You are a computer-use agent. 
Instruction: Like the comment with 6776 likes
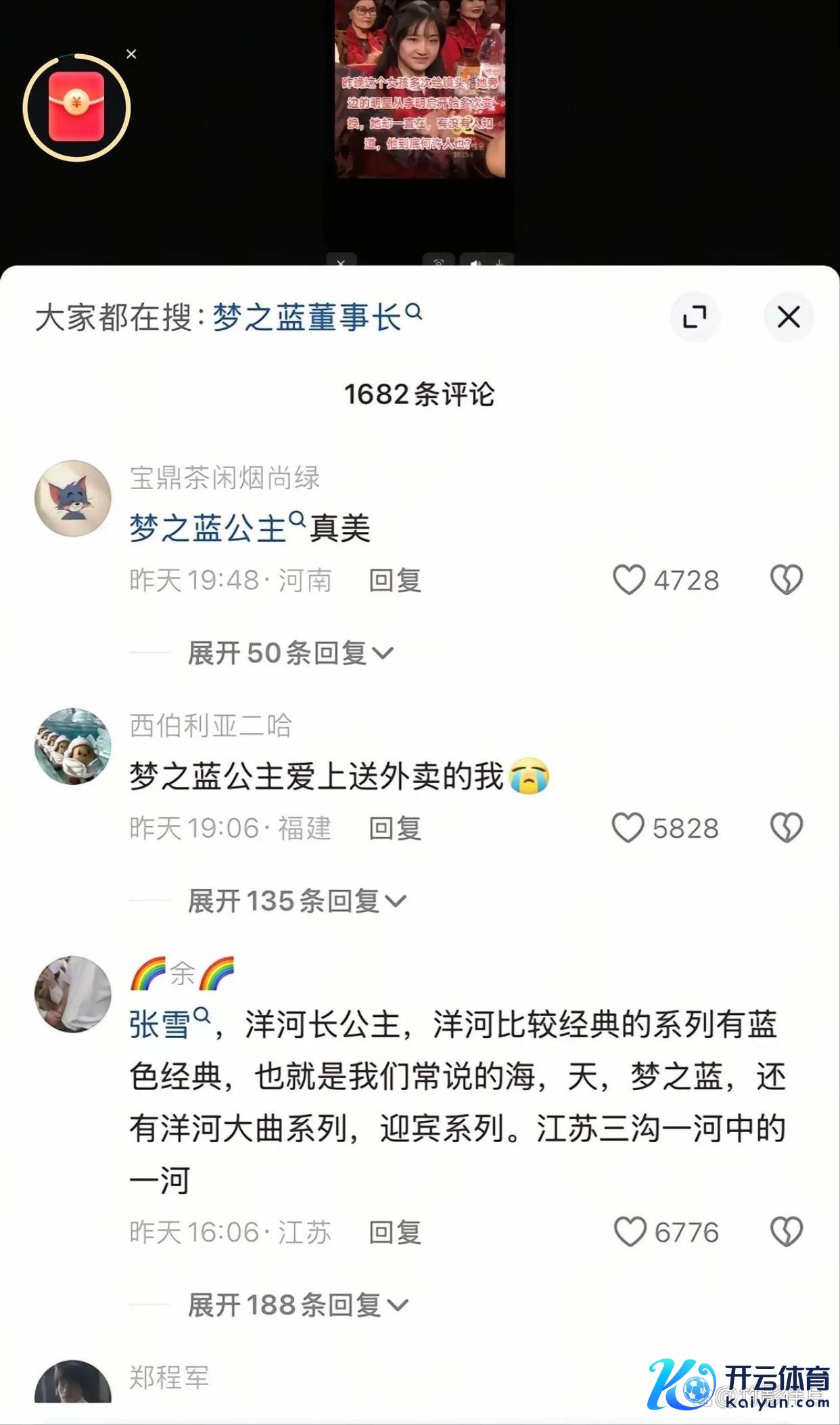tap(630, 1231)
